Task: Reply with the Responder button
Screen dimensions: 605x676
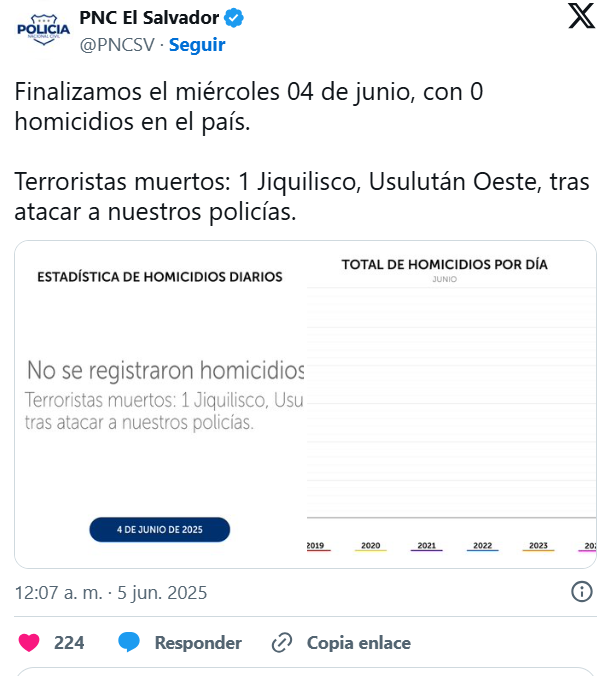Action: 180,643
